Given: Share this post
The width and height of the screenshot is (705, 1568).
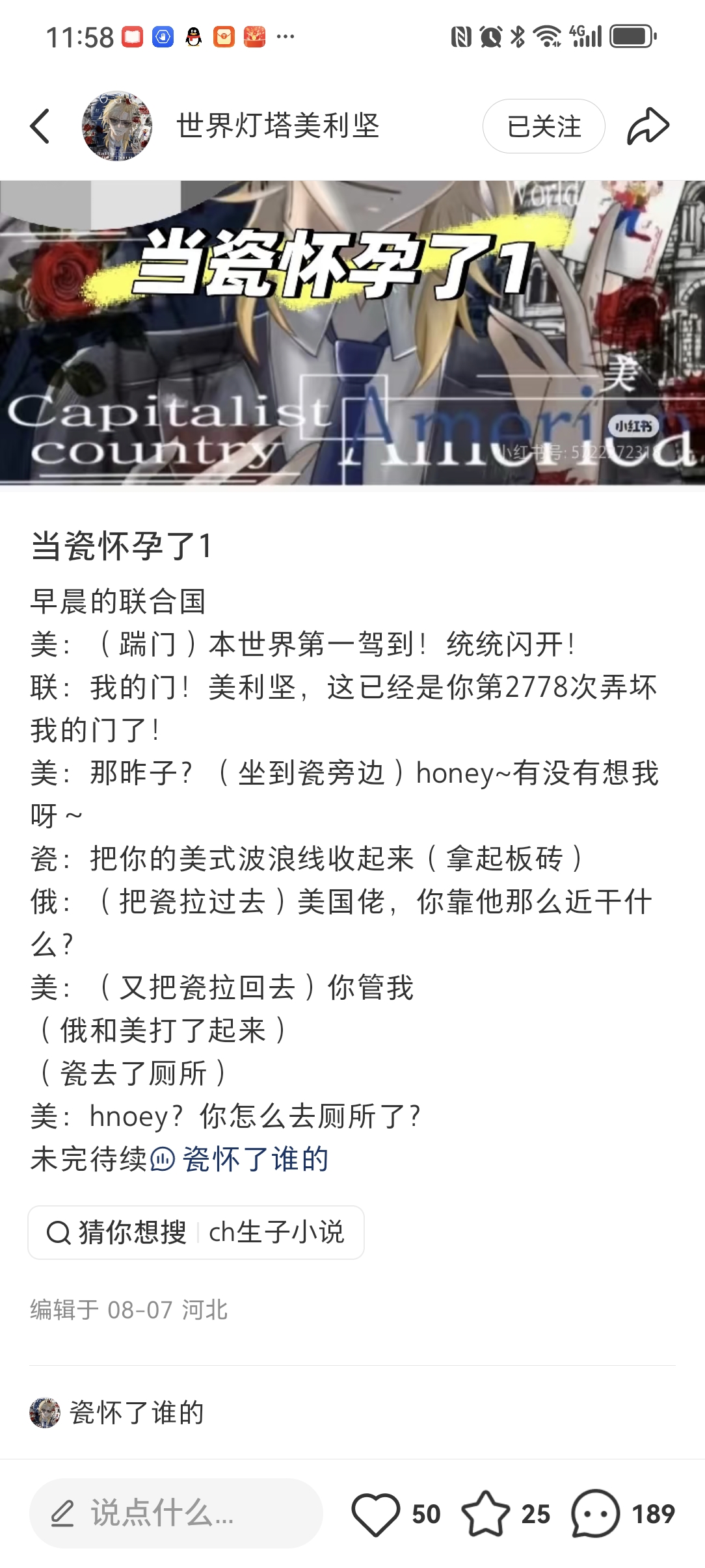Looking at the screenshot, I should [x=648, y=126].
